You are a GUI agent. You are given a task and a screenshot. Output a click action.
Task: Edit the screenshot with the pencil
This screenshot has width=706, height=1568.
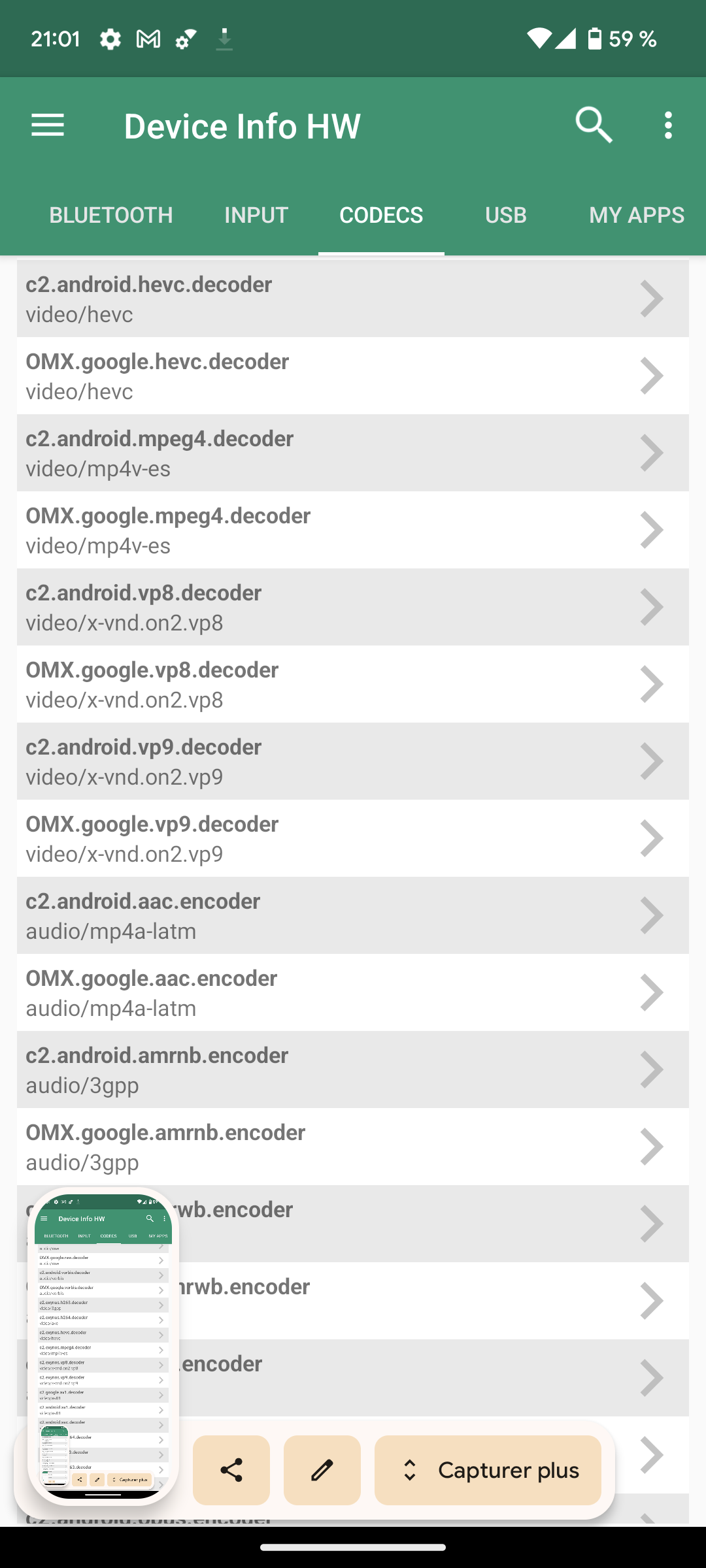pos(322,1470)
